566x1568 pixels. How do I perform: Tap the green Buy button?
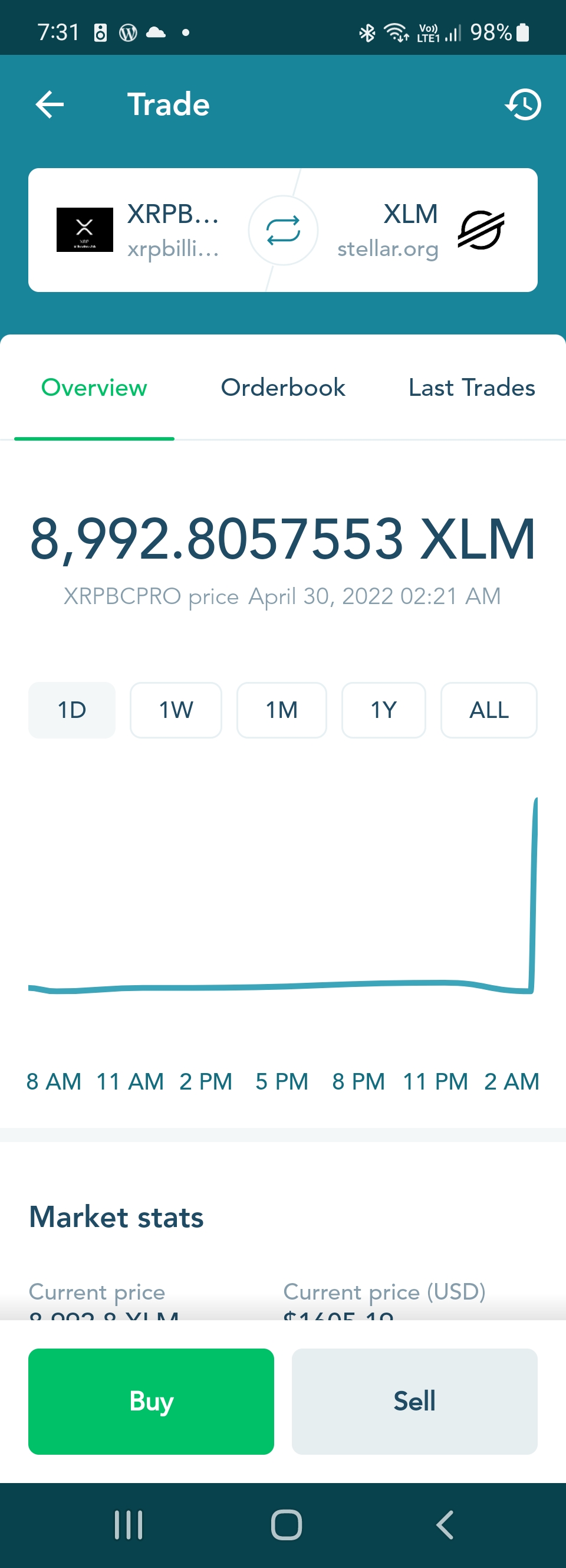pyautogui.click(x=151, y=1401)
